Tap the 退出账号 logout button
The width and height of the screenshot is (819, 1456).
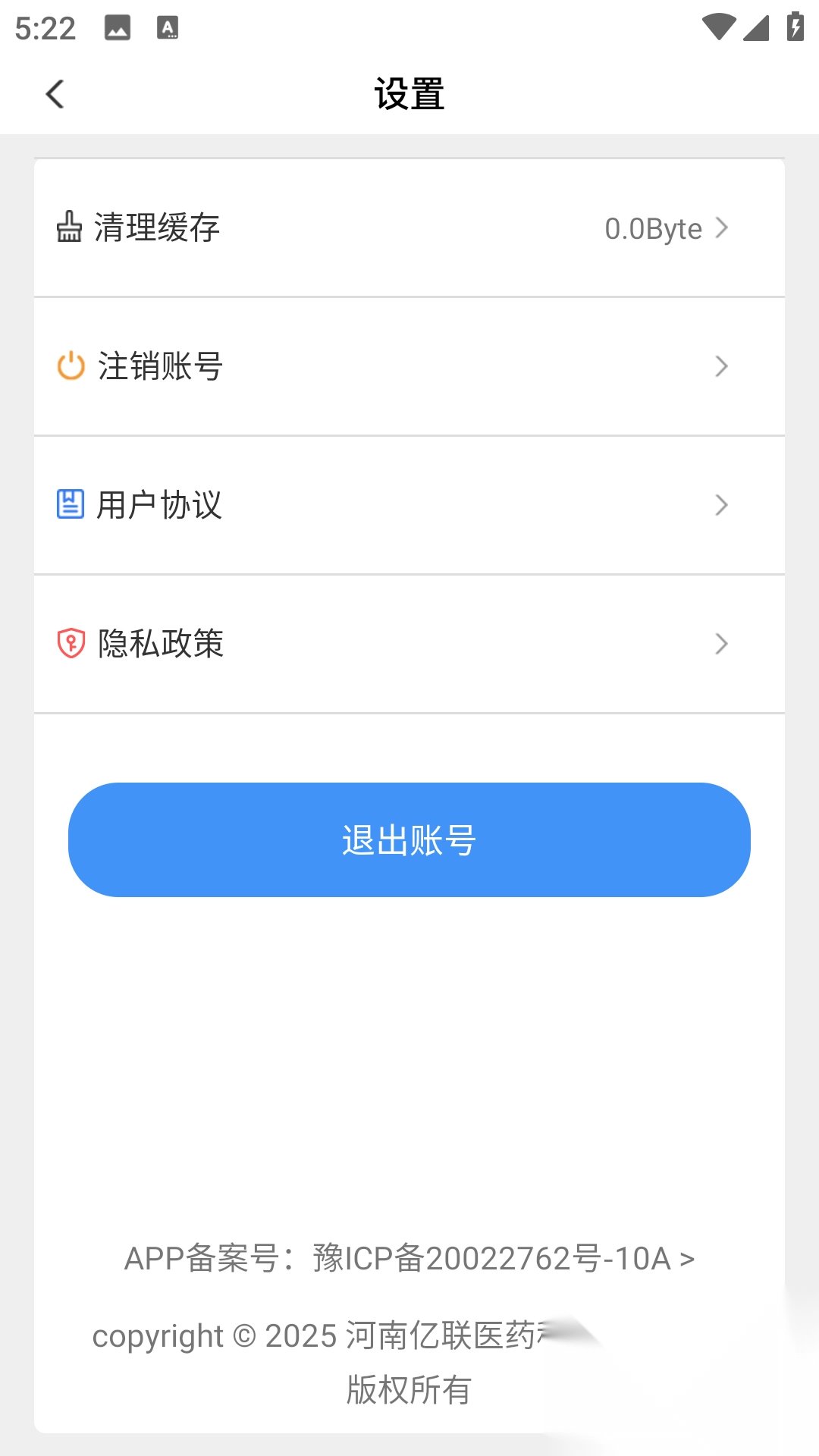pos(409,840)
